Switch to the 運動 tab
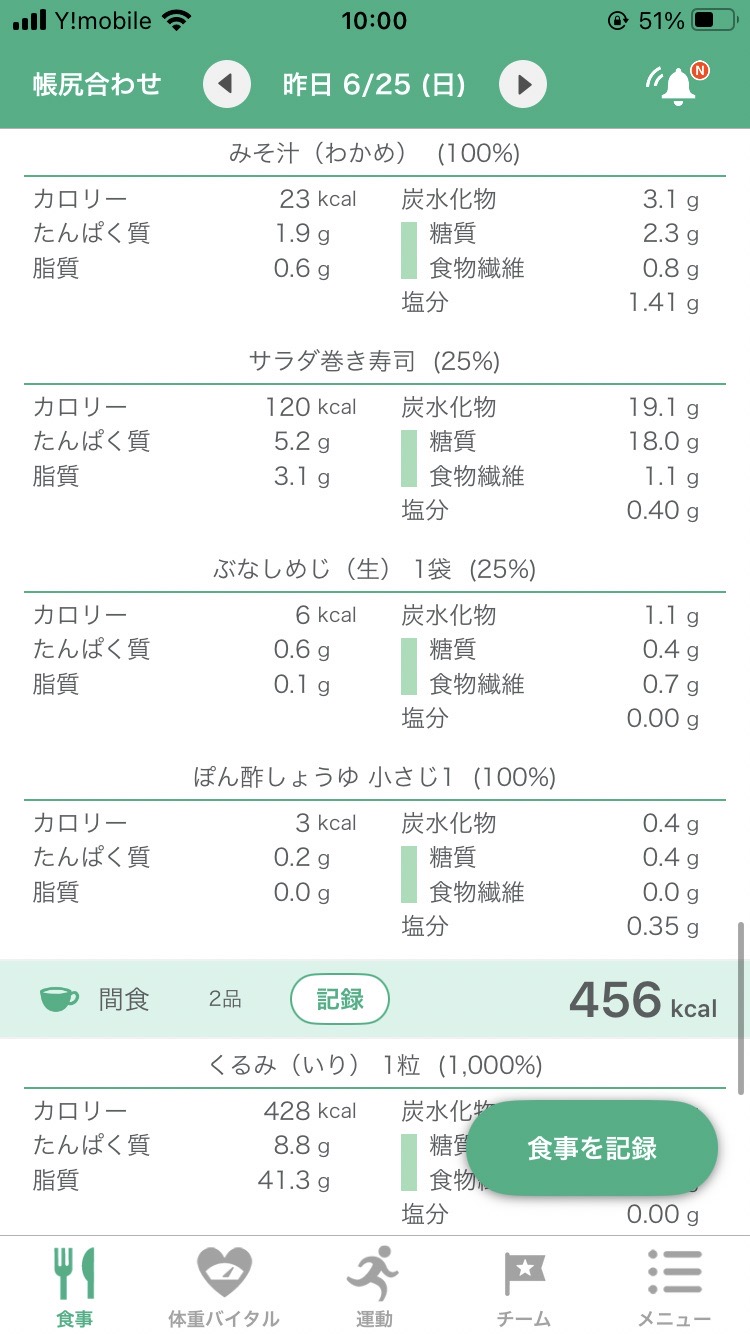This screenshot has width=750, height=1334. point(374,1287)
